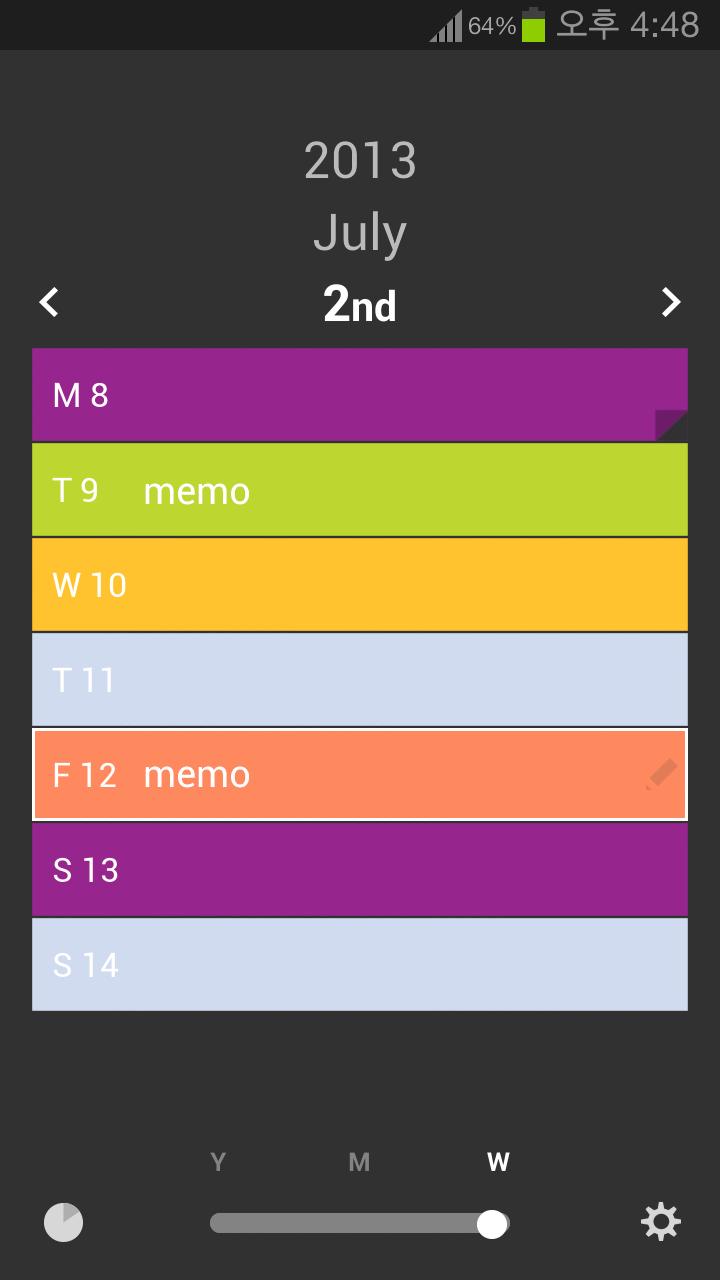Switch to the Y yearly view

coord(218,1161)
